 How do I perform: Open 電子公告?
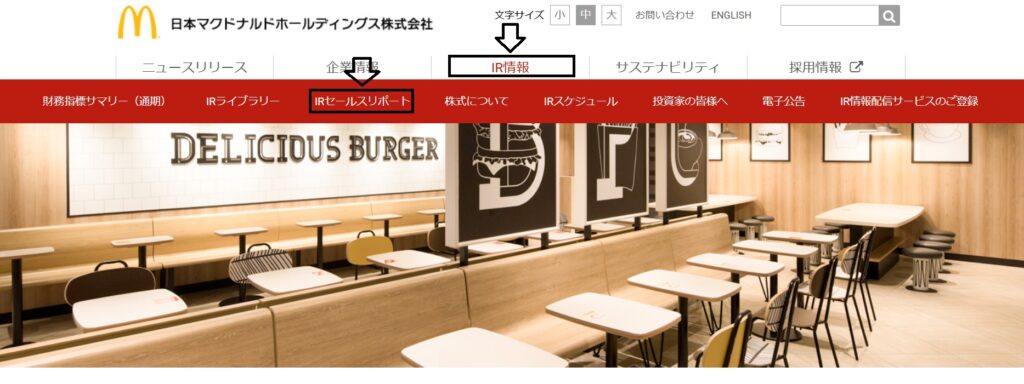click(x=783, y=101)
